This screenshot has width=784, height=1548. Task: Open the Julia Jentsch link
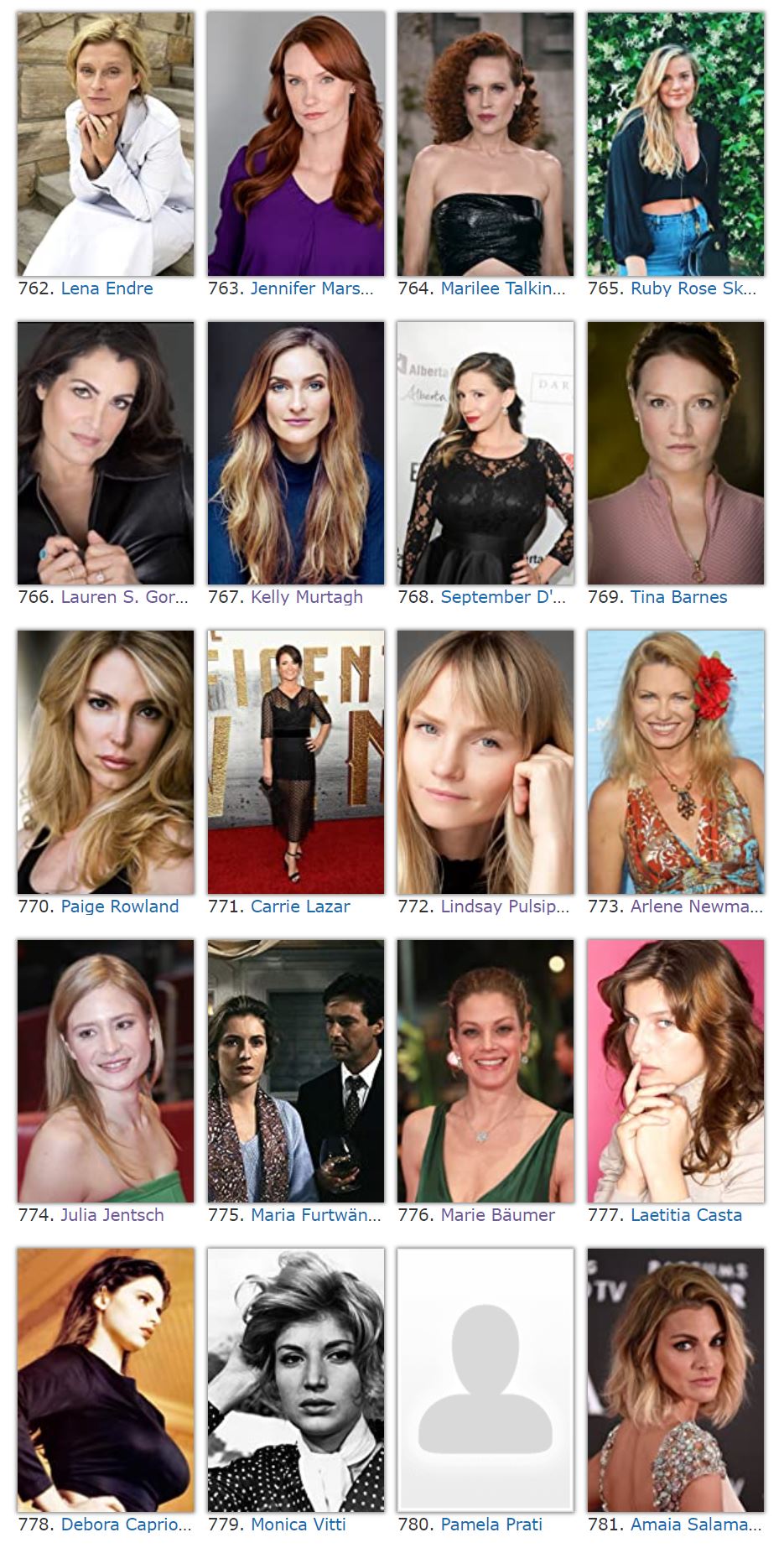(x=112, y=1215)
